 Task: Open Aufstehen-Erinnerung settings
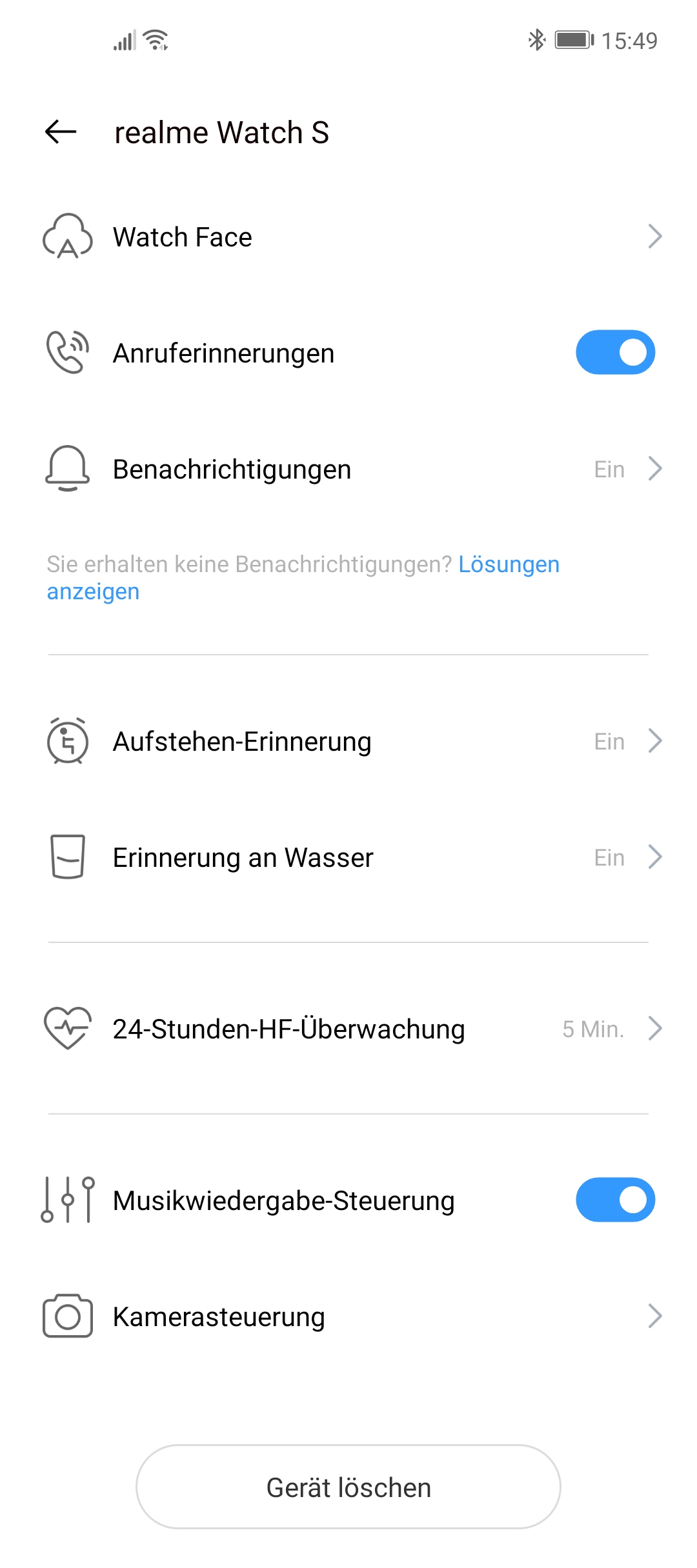pos(348,741)
